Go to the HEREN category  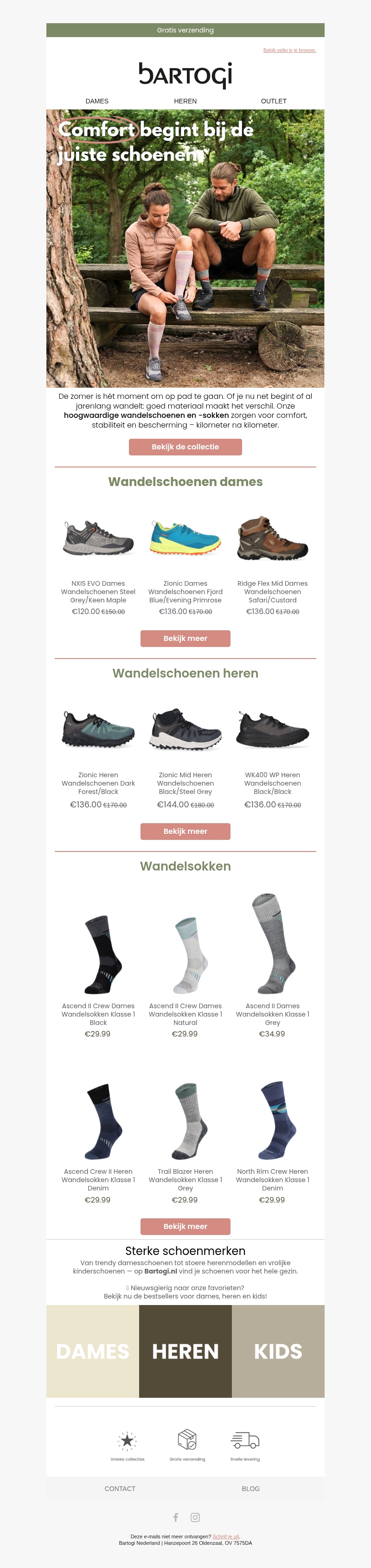[x=185, y=101]
